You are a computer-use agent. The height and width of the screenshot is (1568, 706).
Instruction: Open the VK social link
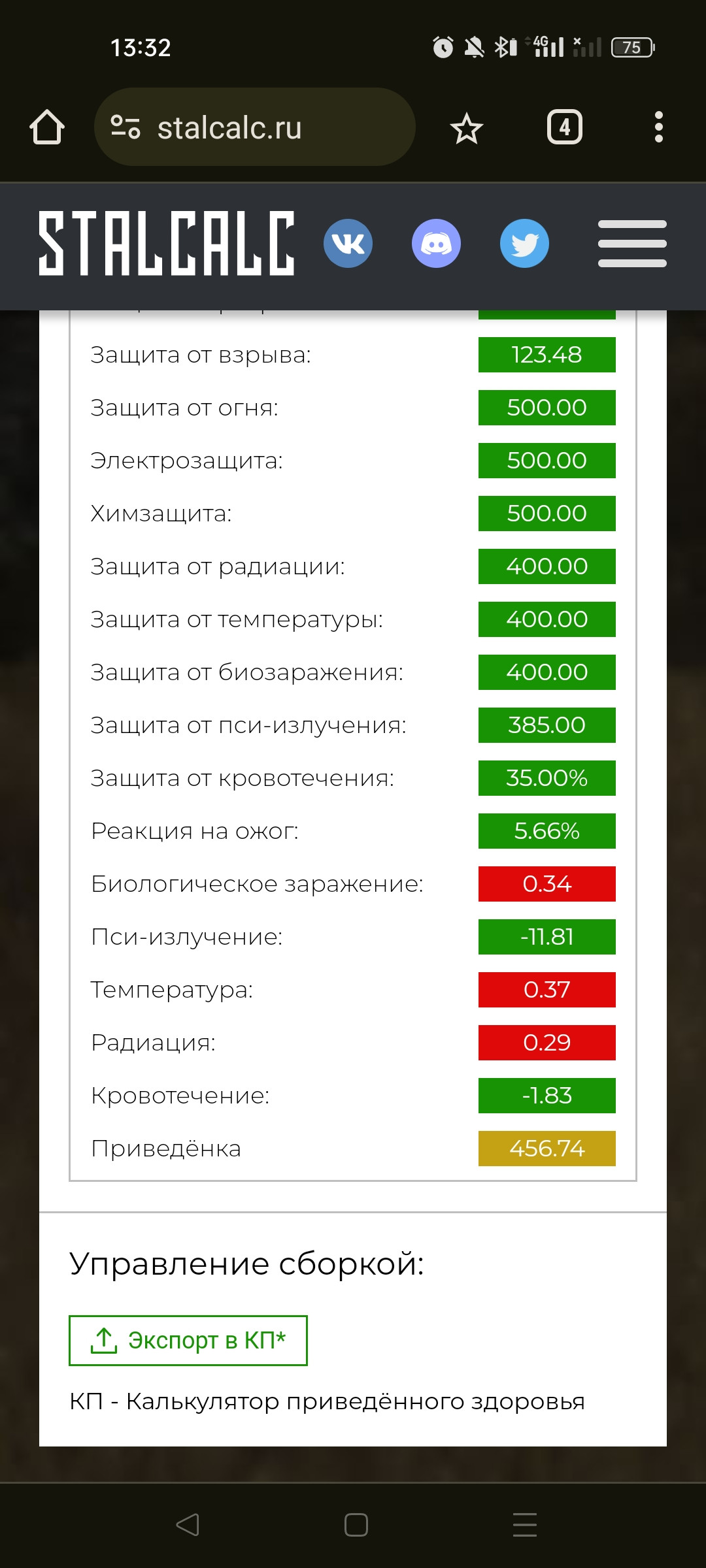click(348, 243)
